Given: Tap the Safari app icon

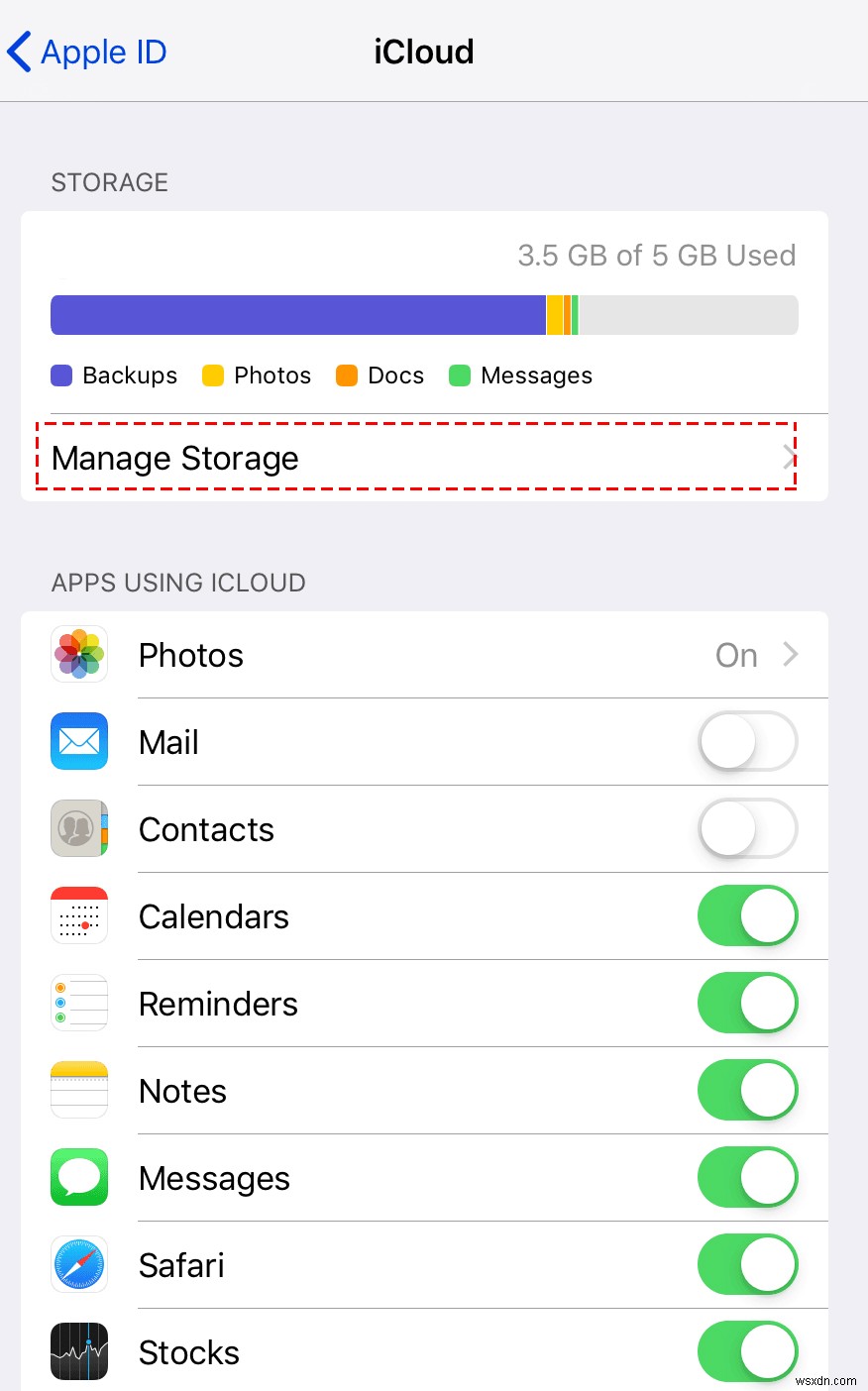Looking at the screenshot, I should click(79, 1264).
